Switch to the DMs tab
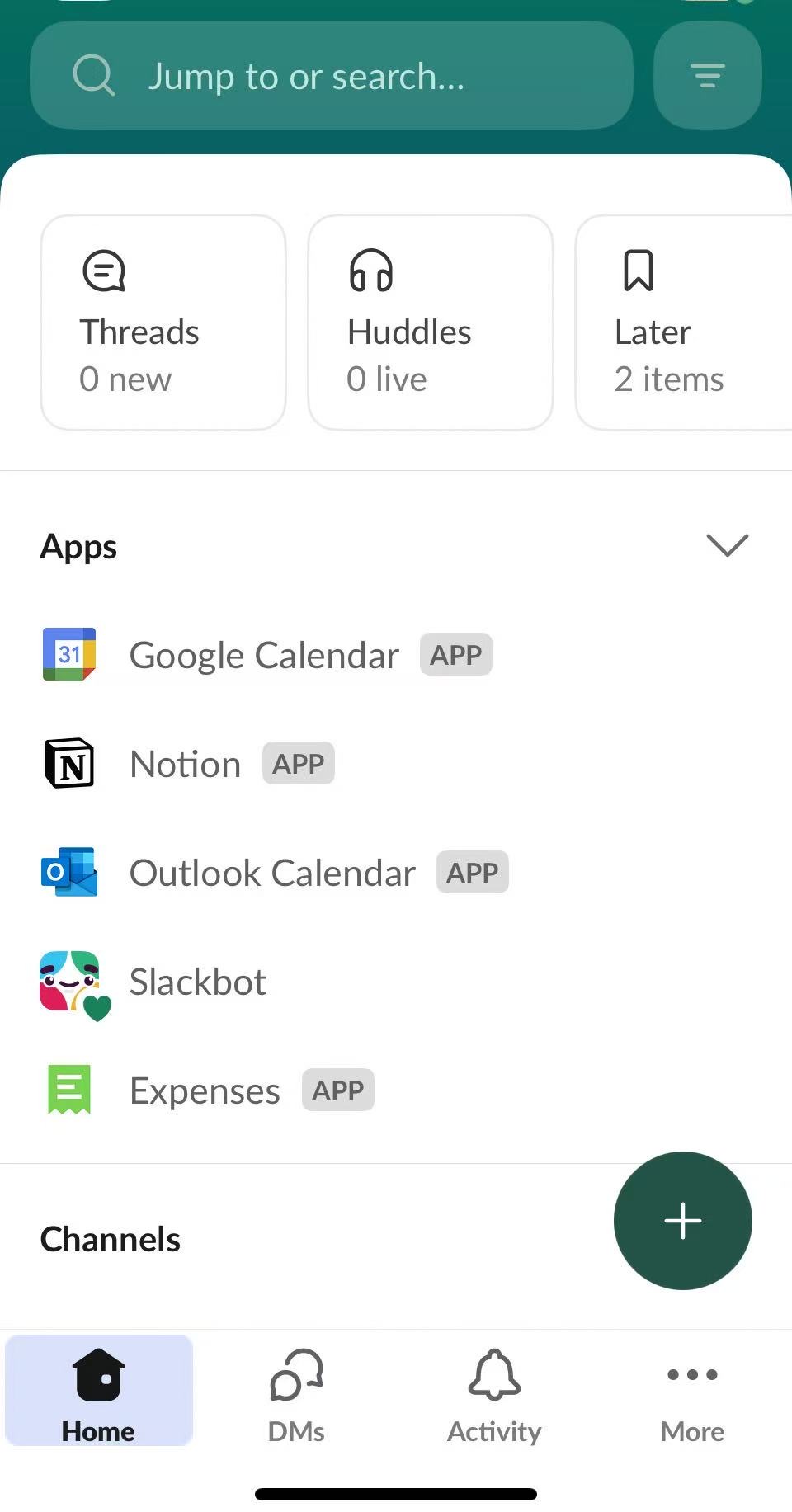The image size is (792, 1512). pyautogui.click(x=296, y=1393)
